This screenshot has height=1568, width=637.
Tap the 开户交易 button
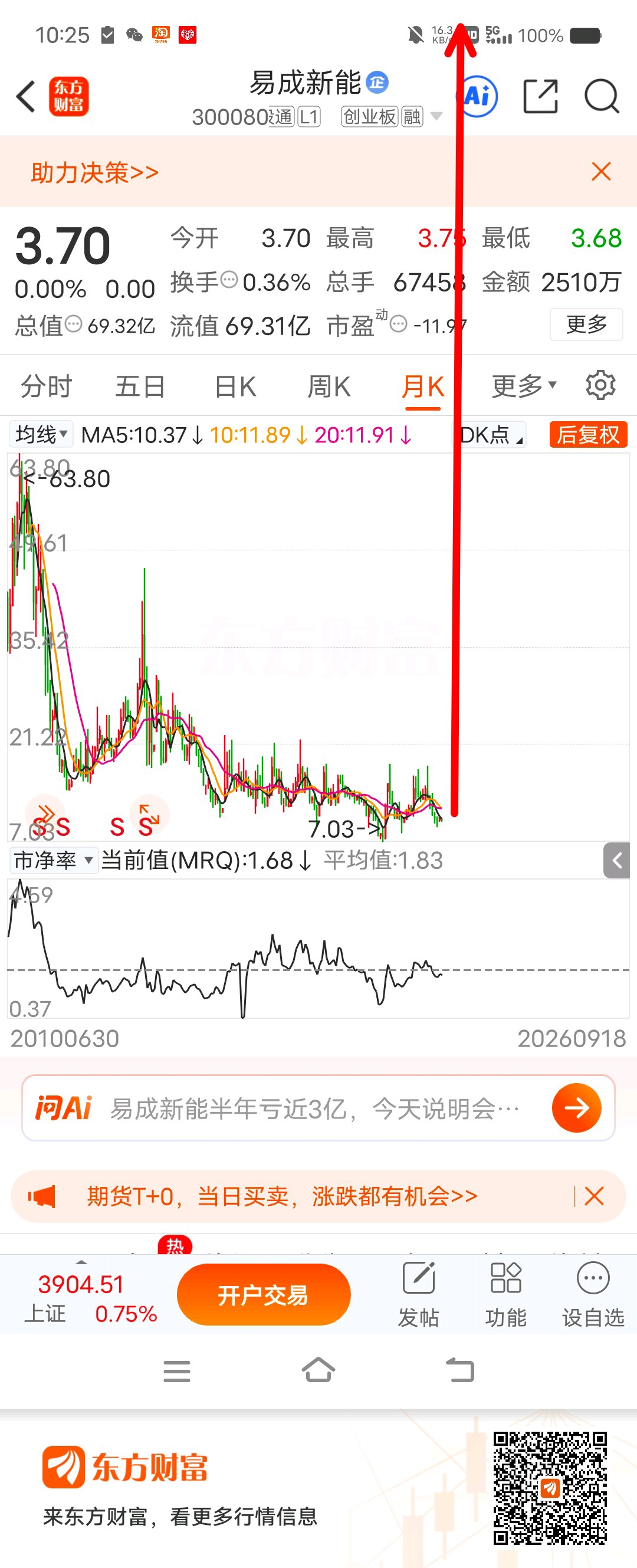264,1294
